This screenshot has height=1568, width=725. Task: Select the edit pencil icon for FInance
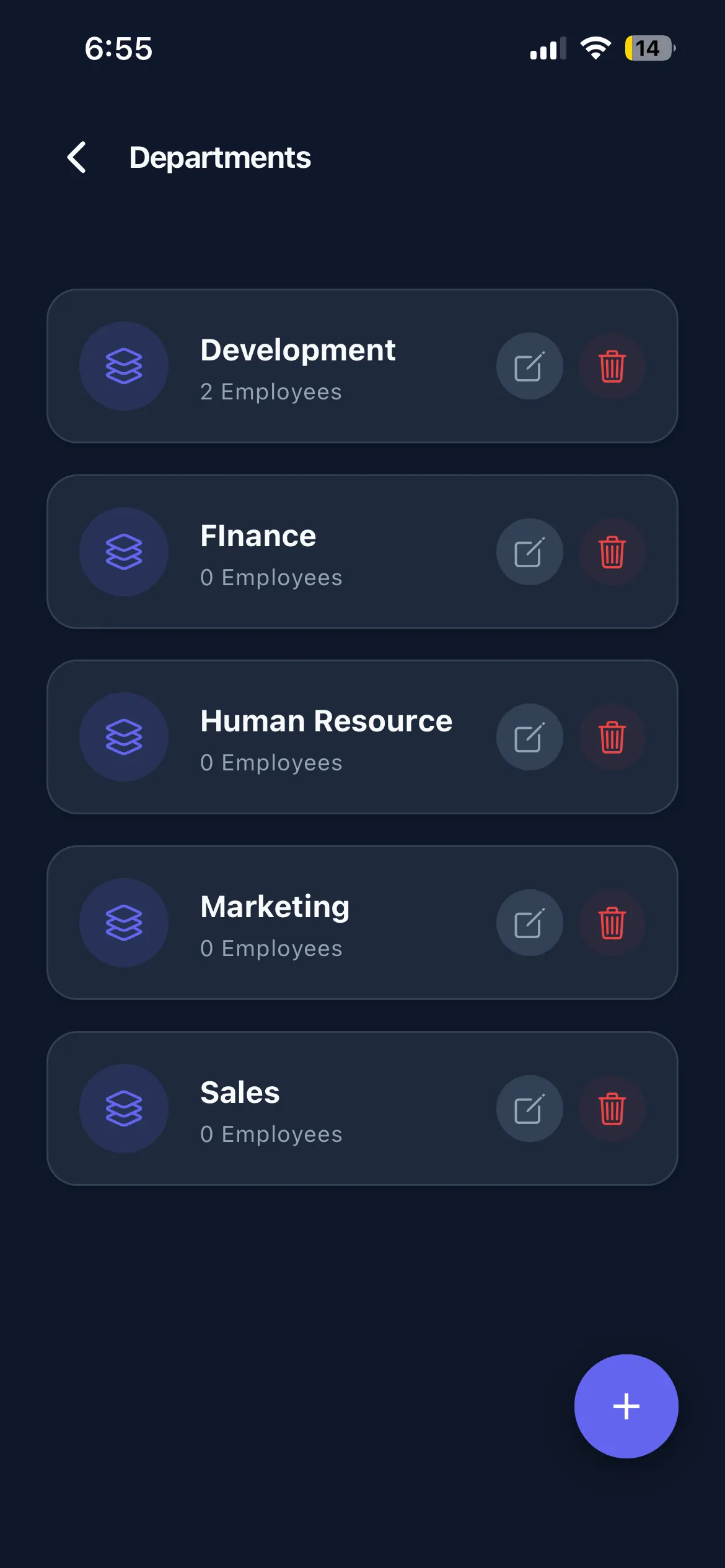coord(530,552)
